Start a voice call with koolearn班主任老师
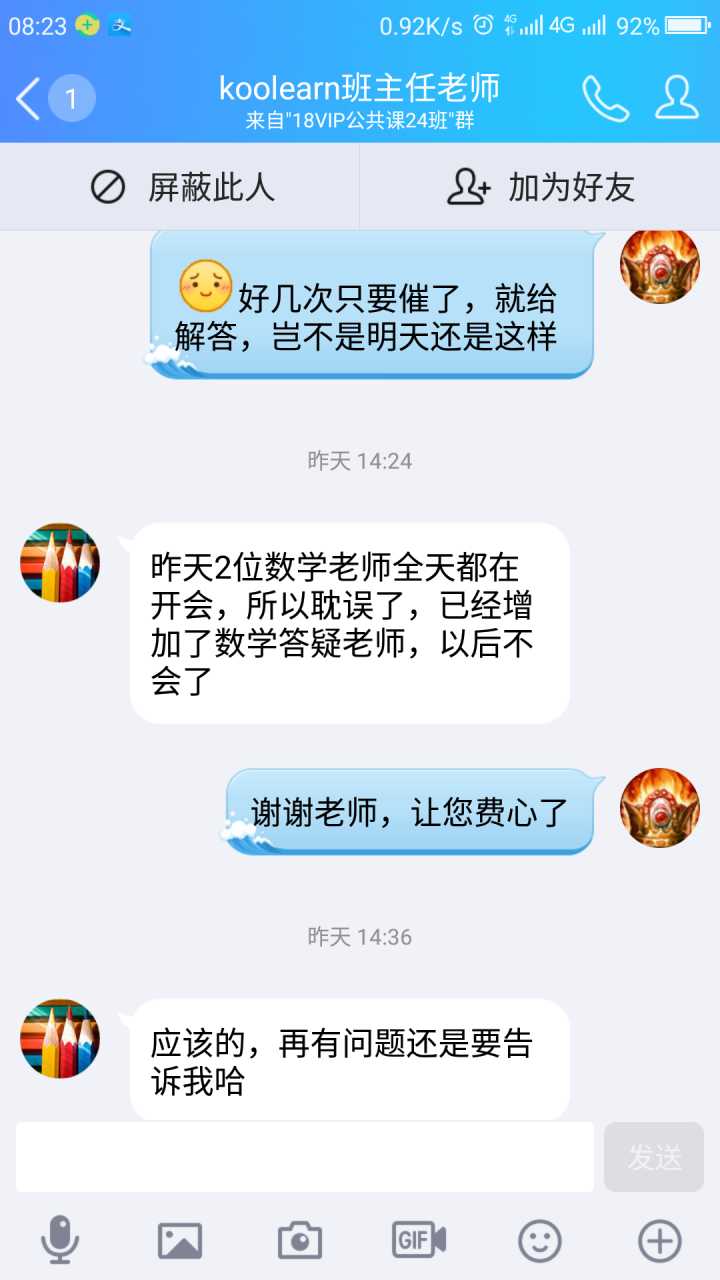The width and height of the screenshot is (720, 1280). [x=606, y=98]
